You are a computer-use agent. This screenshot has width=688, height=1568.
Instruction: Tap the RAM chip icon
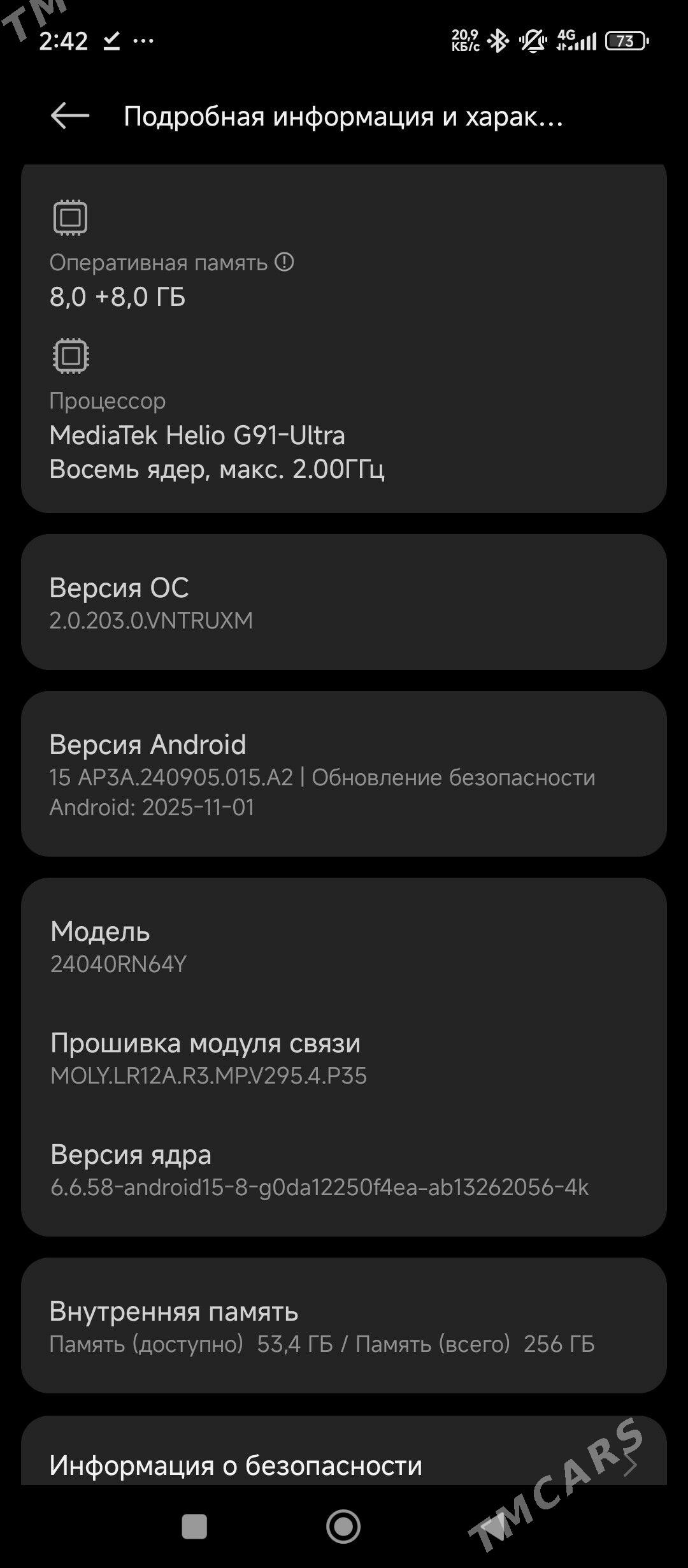coord(70,217)
